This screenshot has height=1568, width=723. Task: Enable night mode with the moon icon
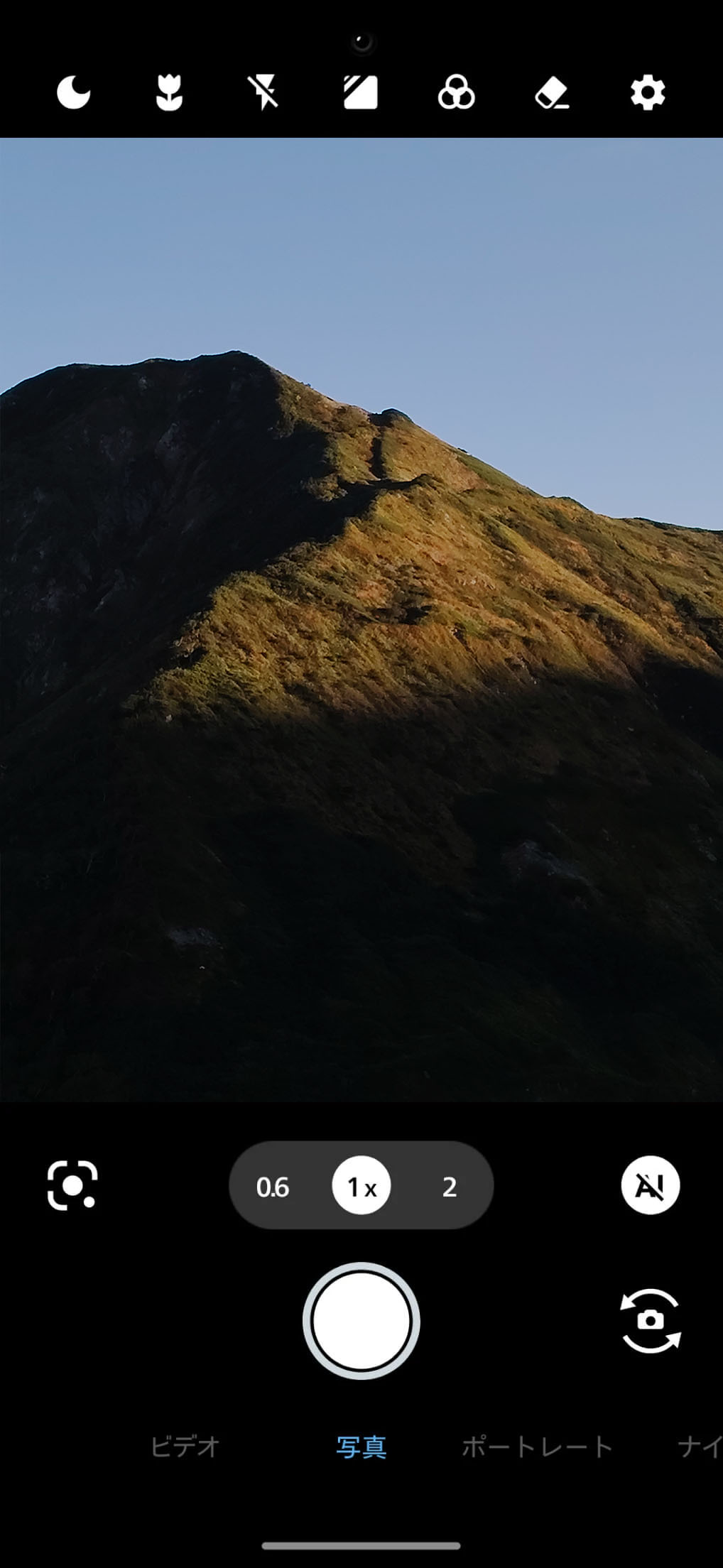(74, 93)
